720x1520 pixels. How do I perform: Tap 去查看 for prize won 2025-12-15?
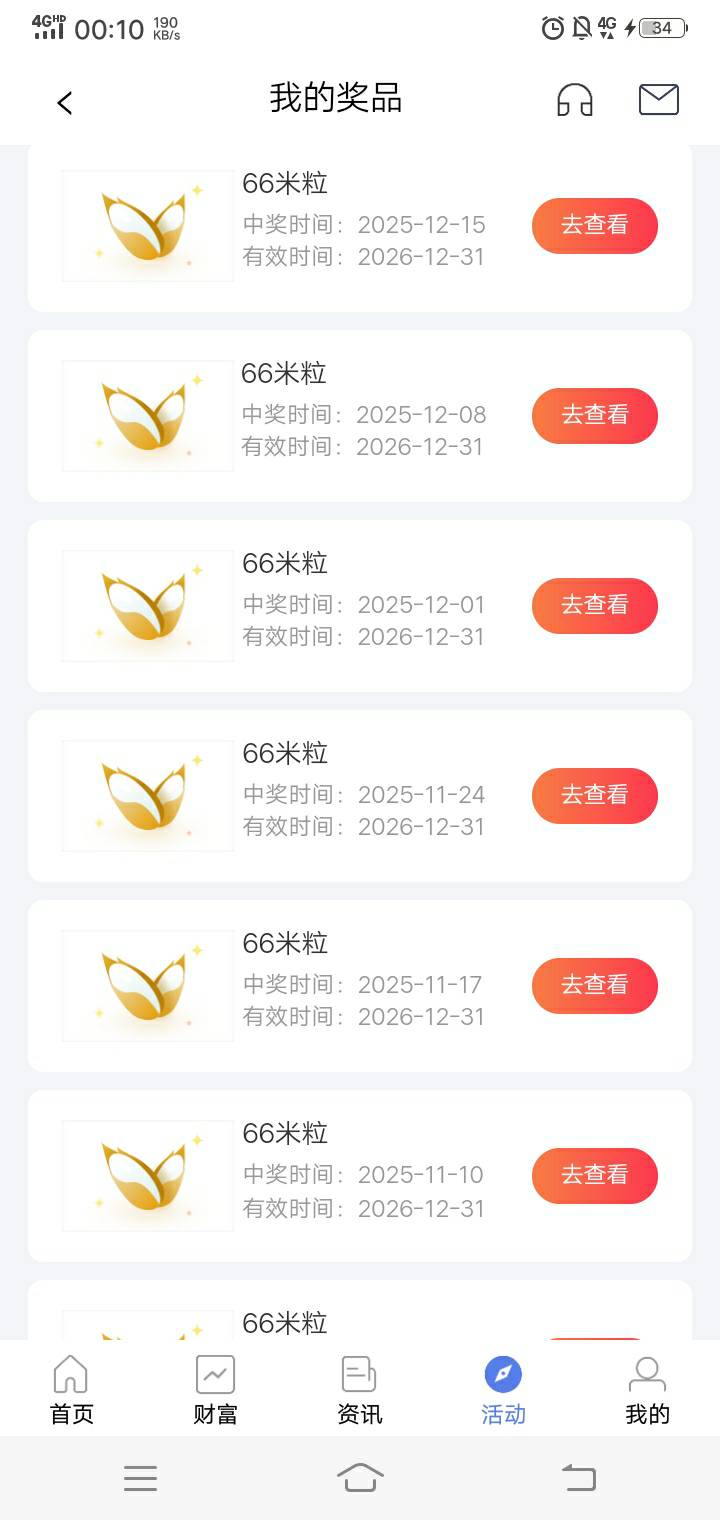tap(594, 225)
